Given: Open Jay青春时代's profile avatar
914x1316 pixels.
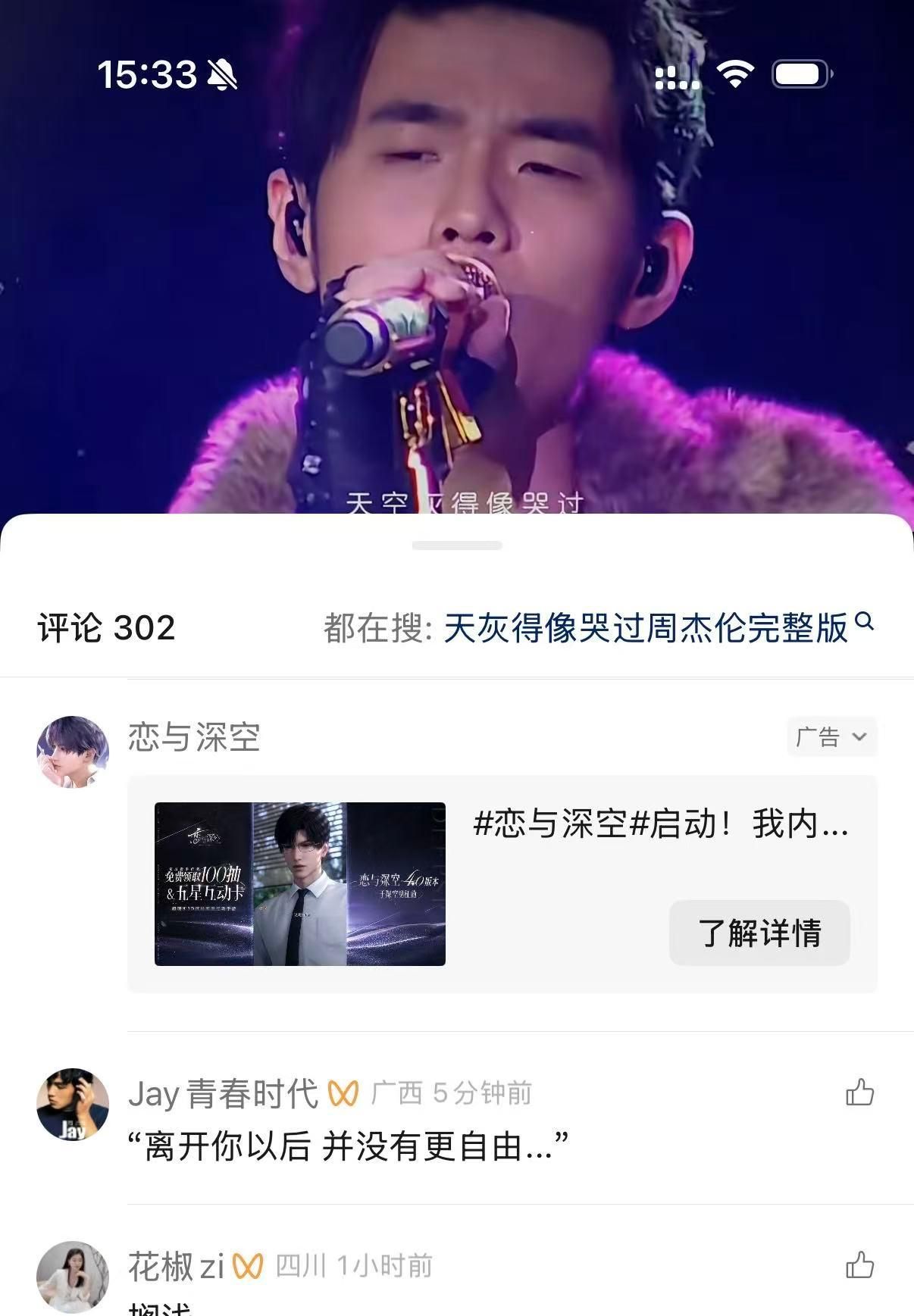Looking at the screenshot, I should click(x=73, y=1104).
